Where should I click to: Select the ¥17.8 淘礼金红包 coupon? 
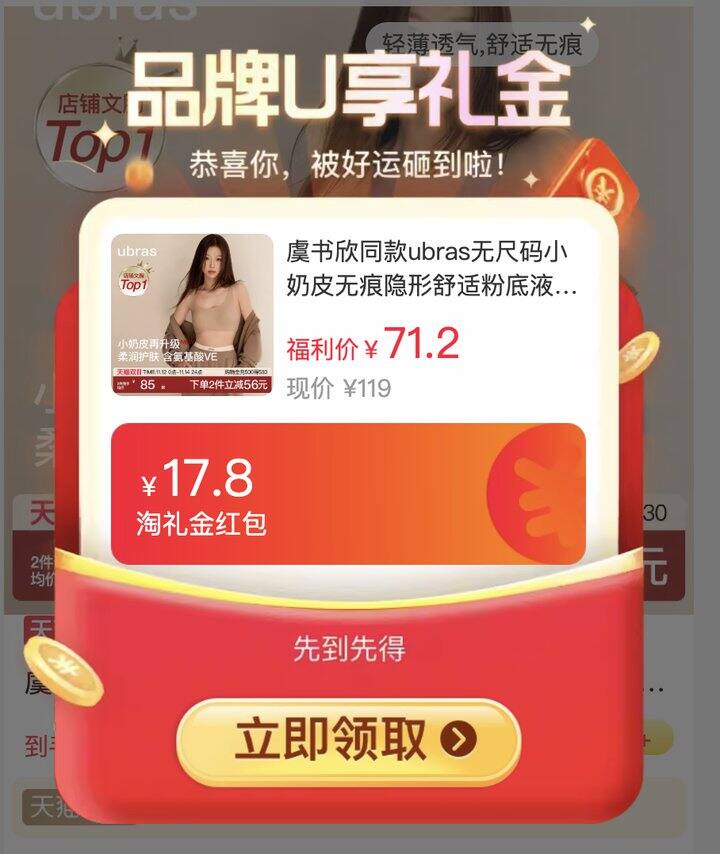(x=349, y=493)
